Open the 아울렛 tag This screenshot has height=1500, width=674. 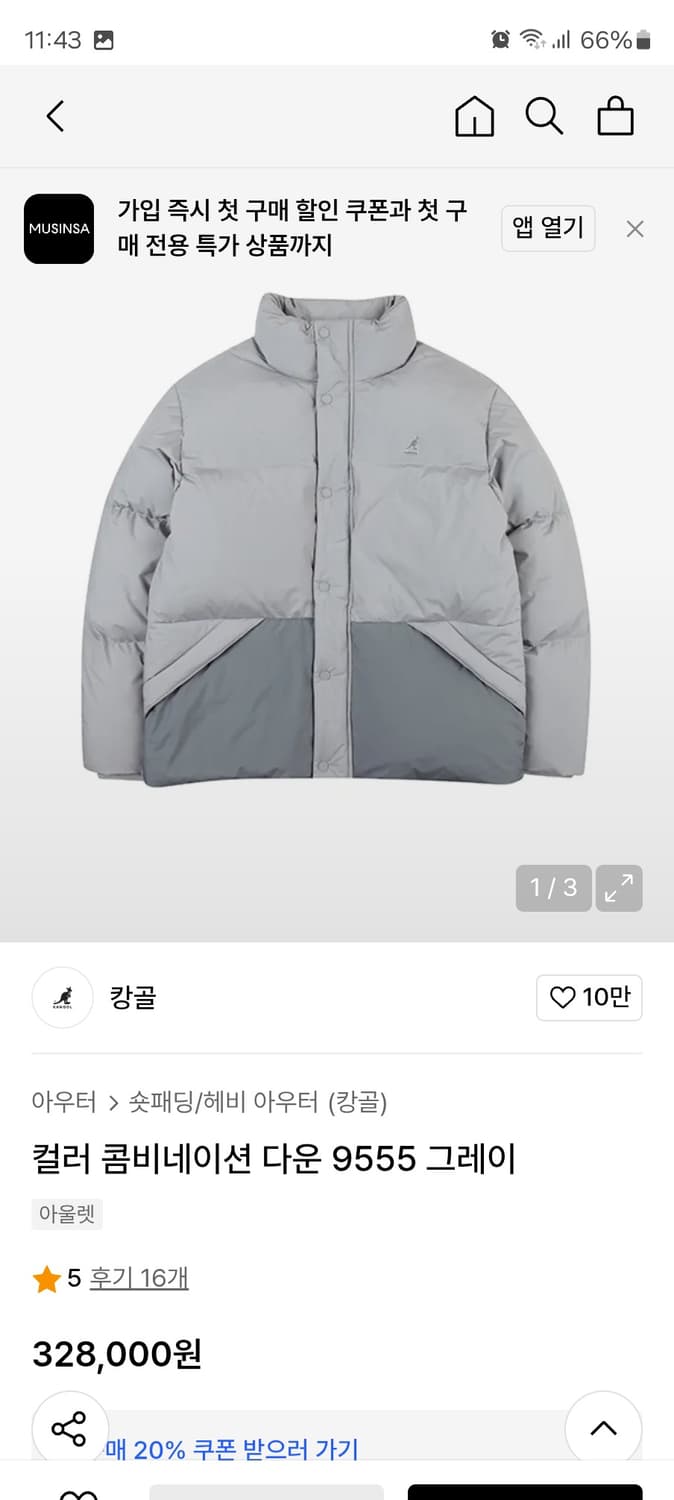67,1214
